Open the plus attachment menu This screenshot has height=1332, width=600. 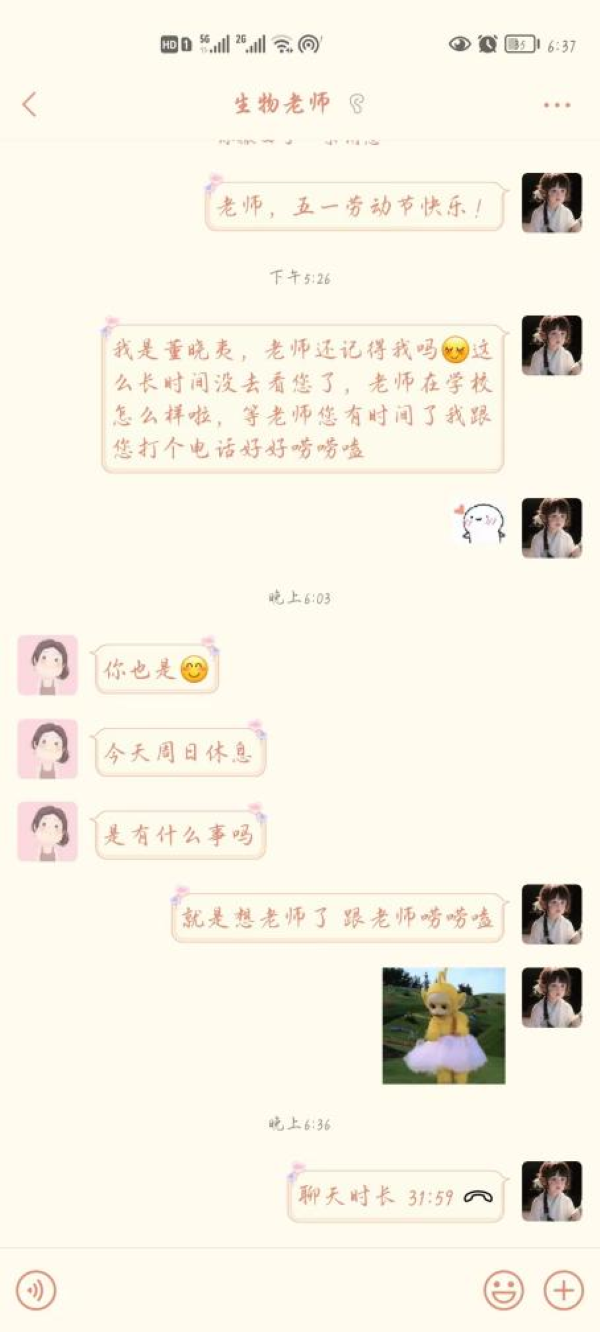point(563,1290)
